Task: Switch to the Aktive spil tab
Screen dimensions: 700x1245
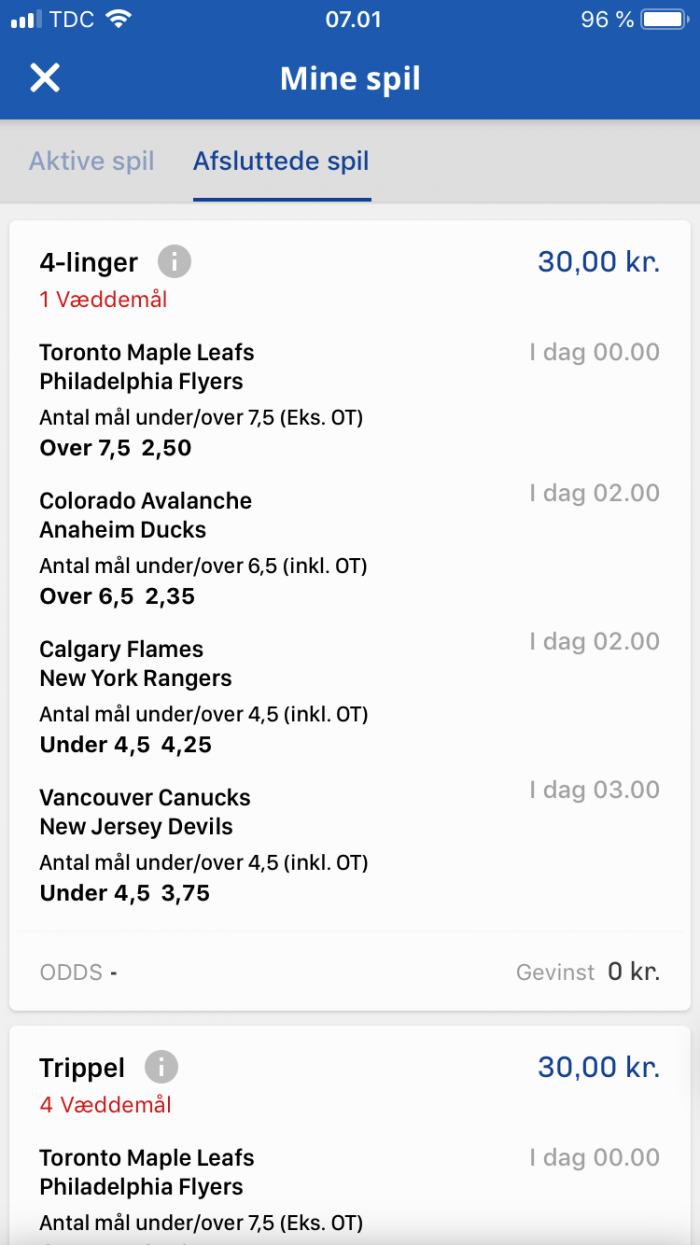Action: pos(92,161)
